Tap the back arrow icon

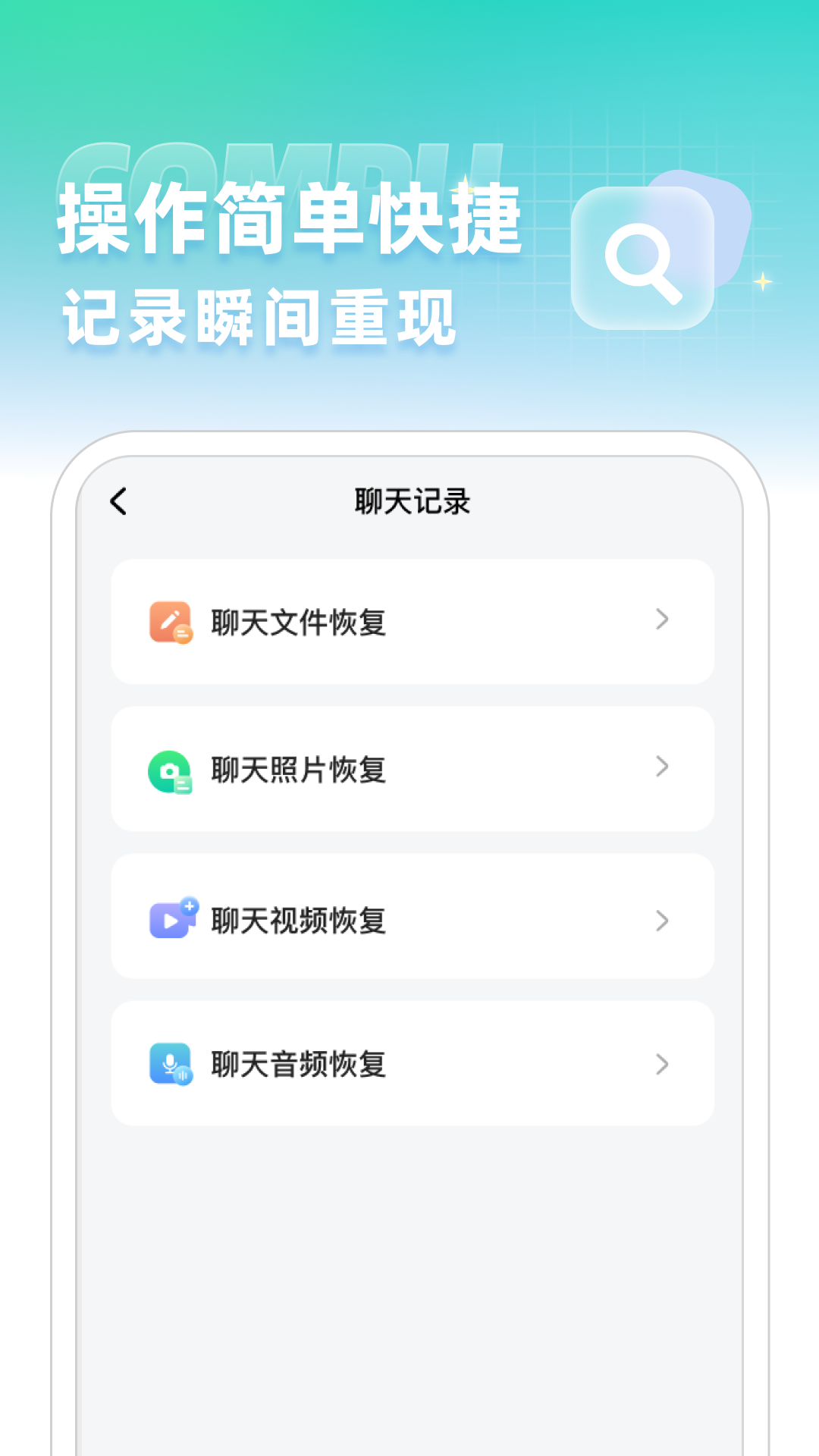point(118,503)
